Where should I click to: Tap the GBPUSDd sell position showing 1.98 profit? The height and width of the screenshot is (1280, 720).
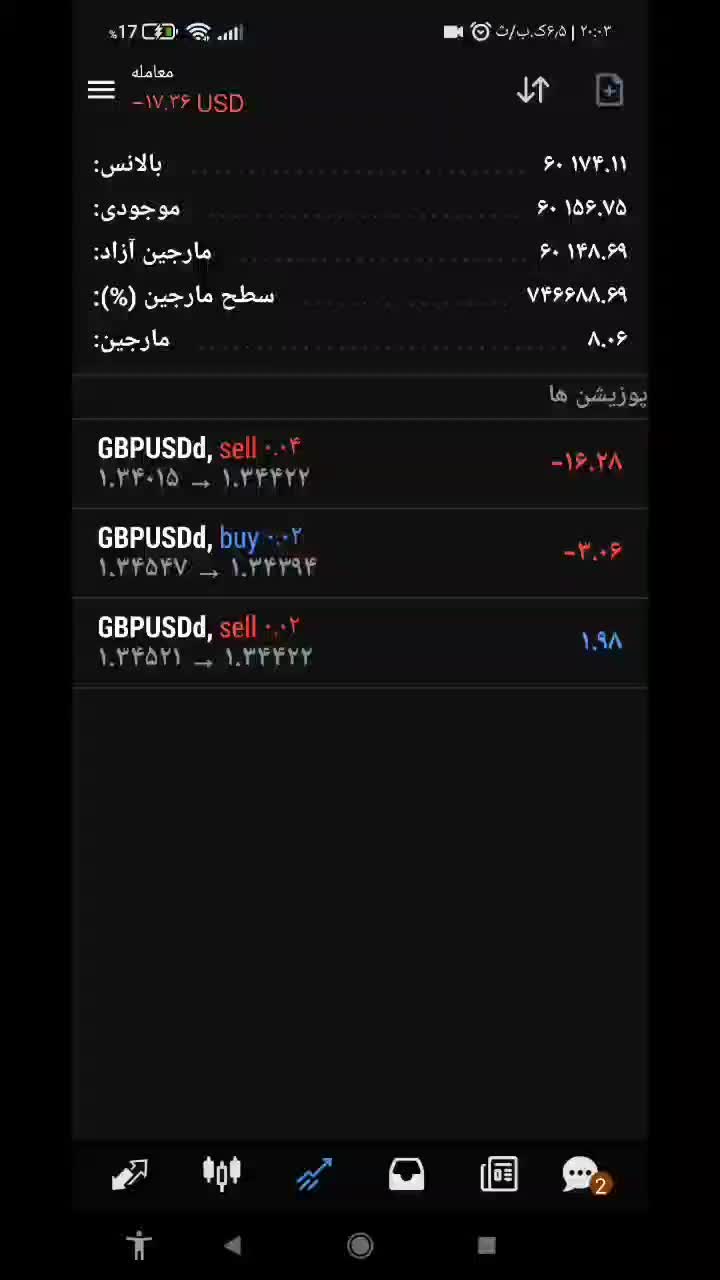point(360,641)
